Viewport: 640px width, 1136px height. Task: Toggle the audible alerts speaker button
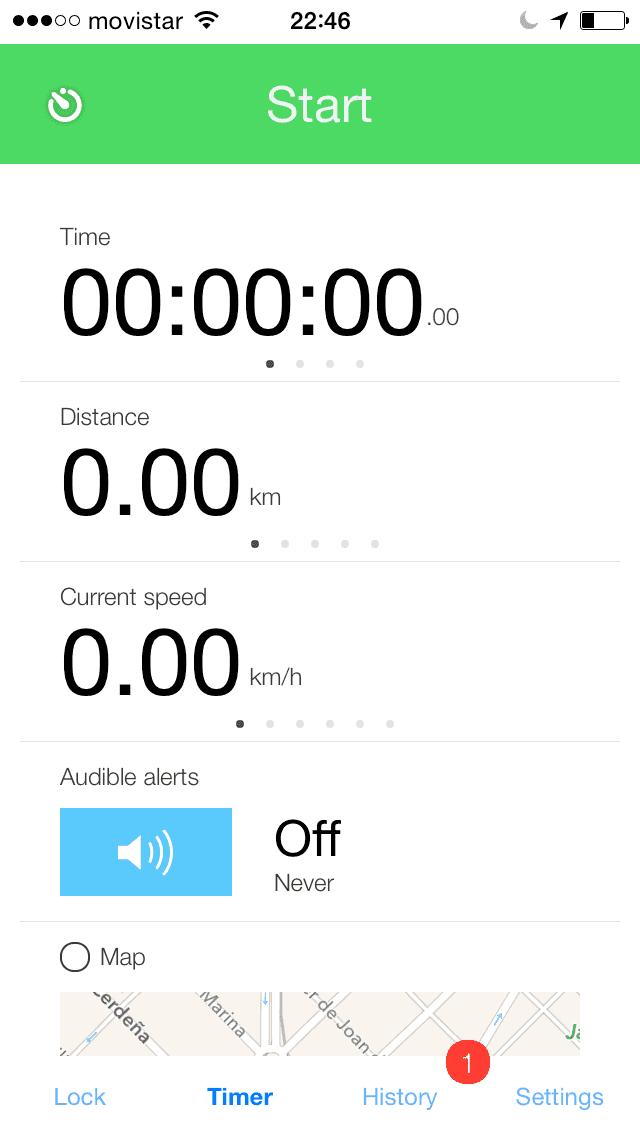pyautogui.click(x=146, y=851)
